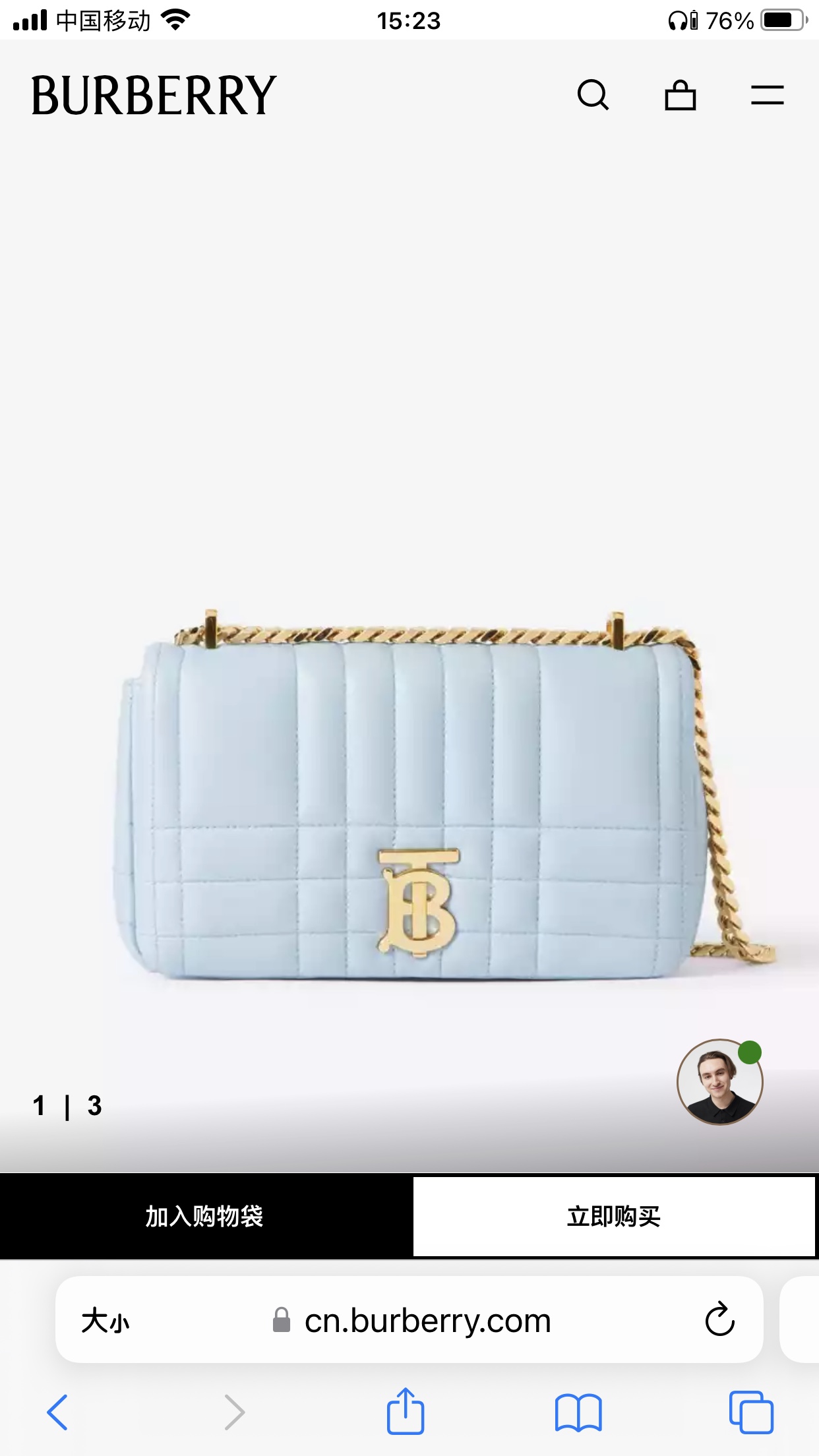Share this page
The width and height of the screenshot is (819, 1456).
(405, 1411)
